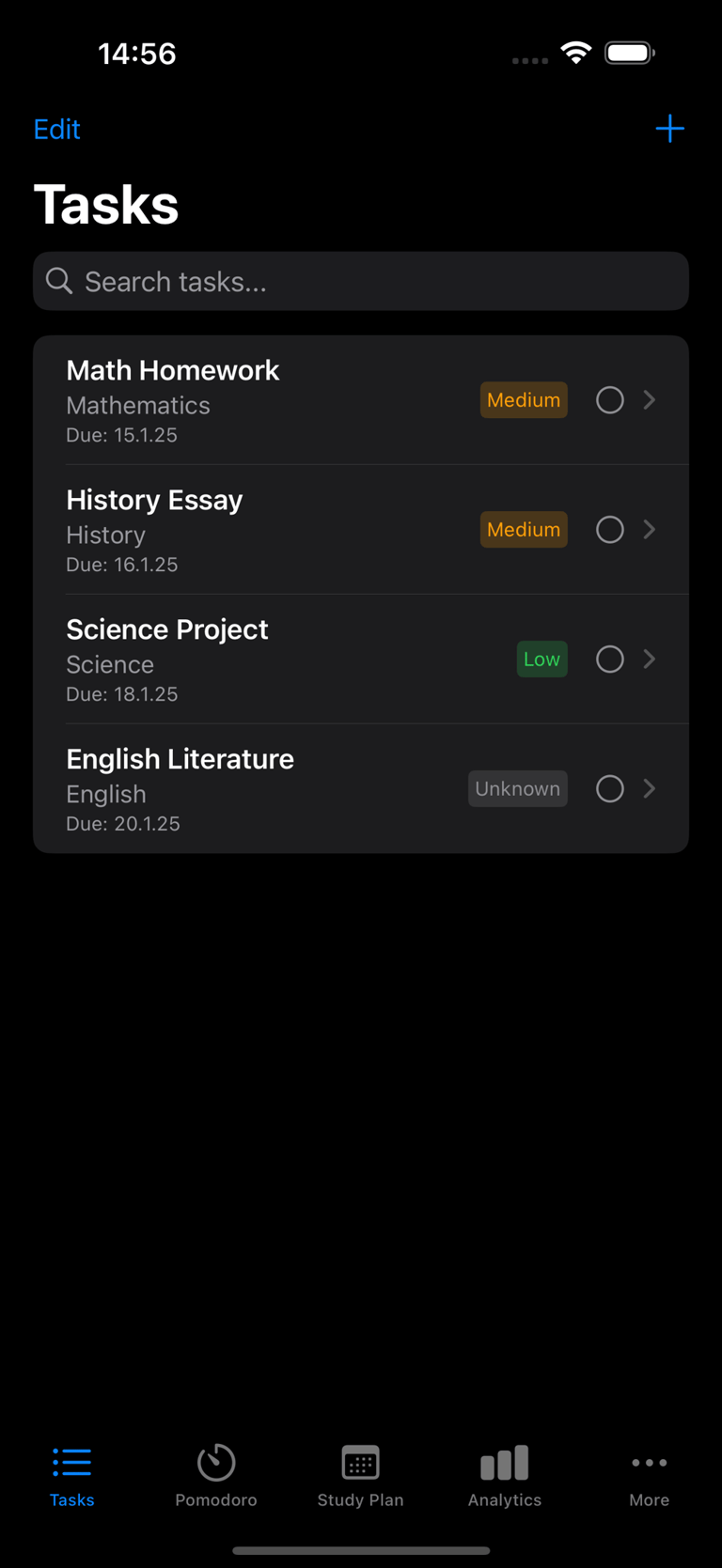Mark English Literature as complete
Viewport: 722px width, 1568px height.
[609, 789]
